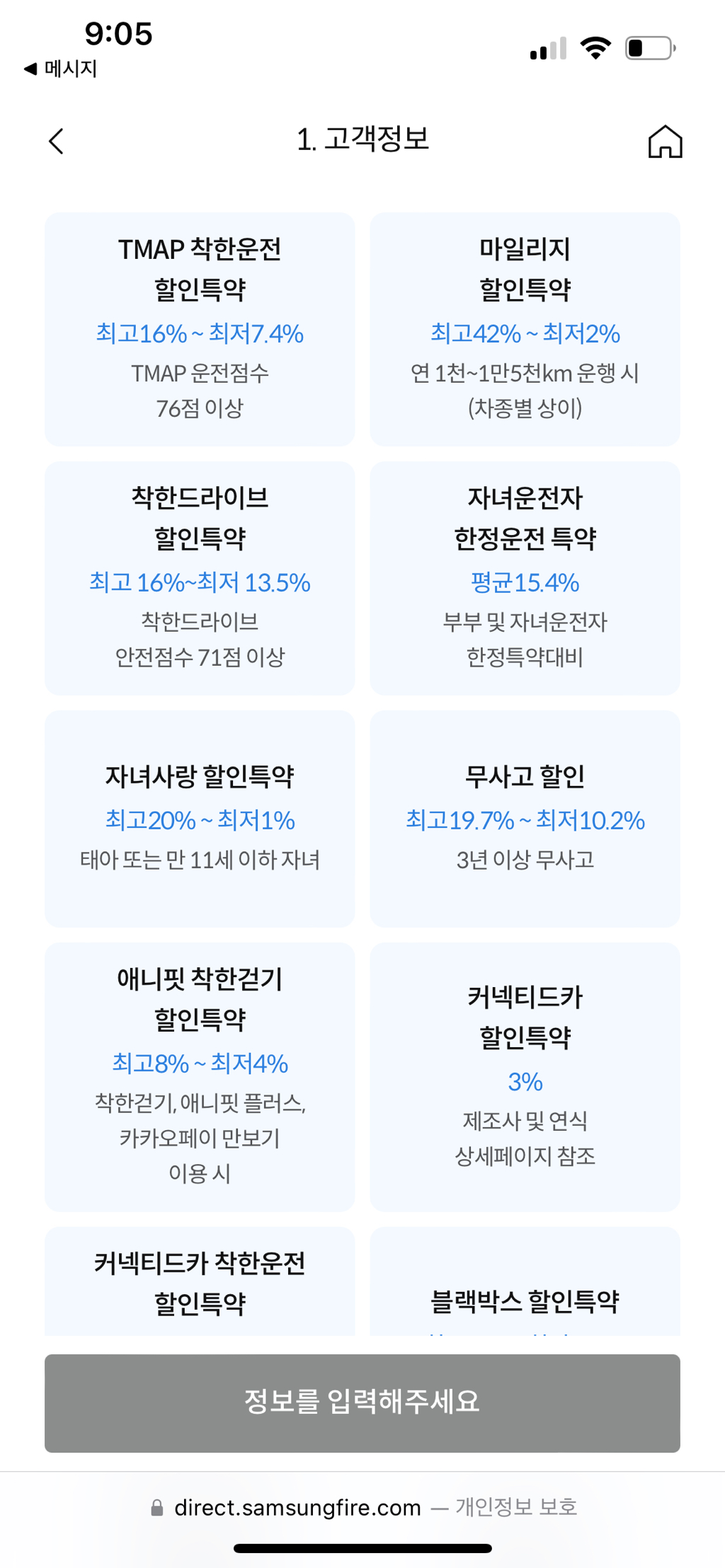Tap the 정보를 입력해주세요 button
Viewport: 725px width, 1568px height.
[362, 1403]
